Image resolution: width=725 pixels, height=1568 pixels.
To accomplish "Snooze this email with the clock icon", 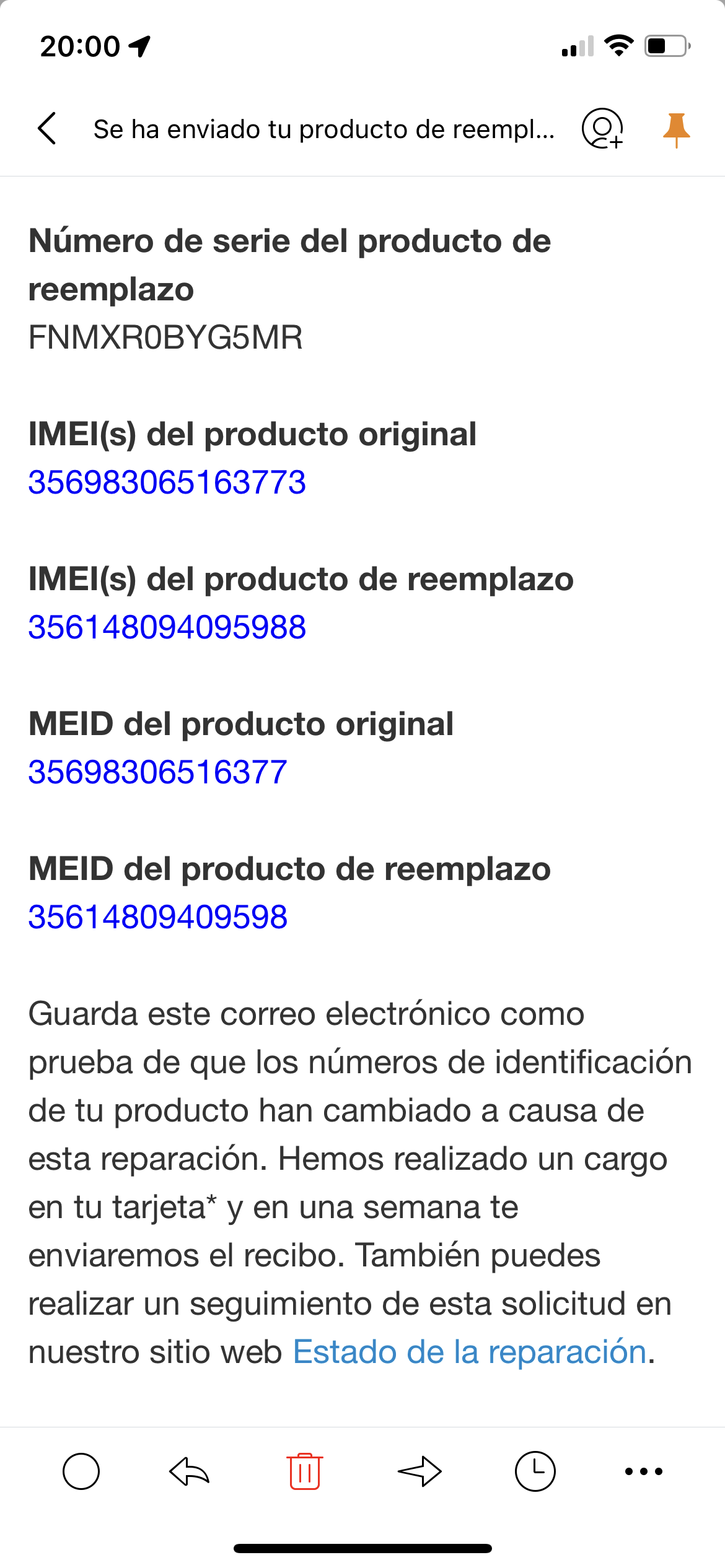I will 535,1471.
